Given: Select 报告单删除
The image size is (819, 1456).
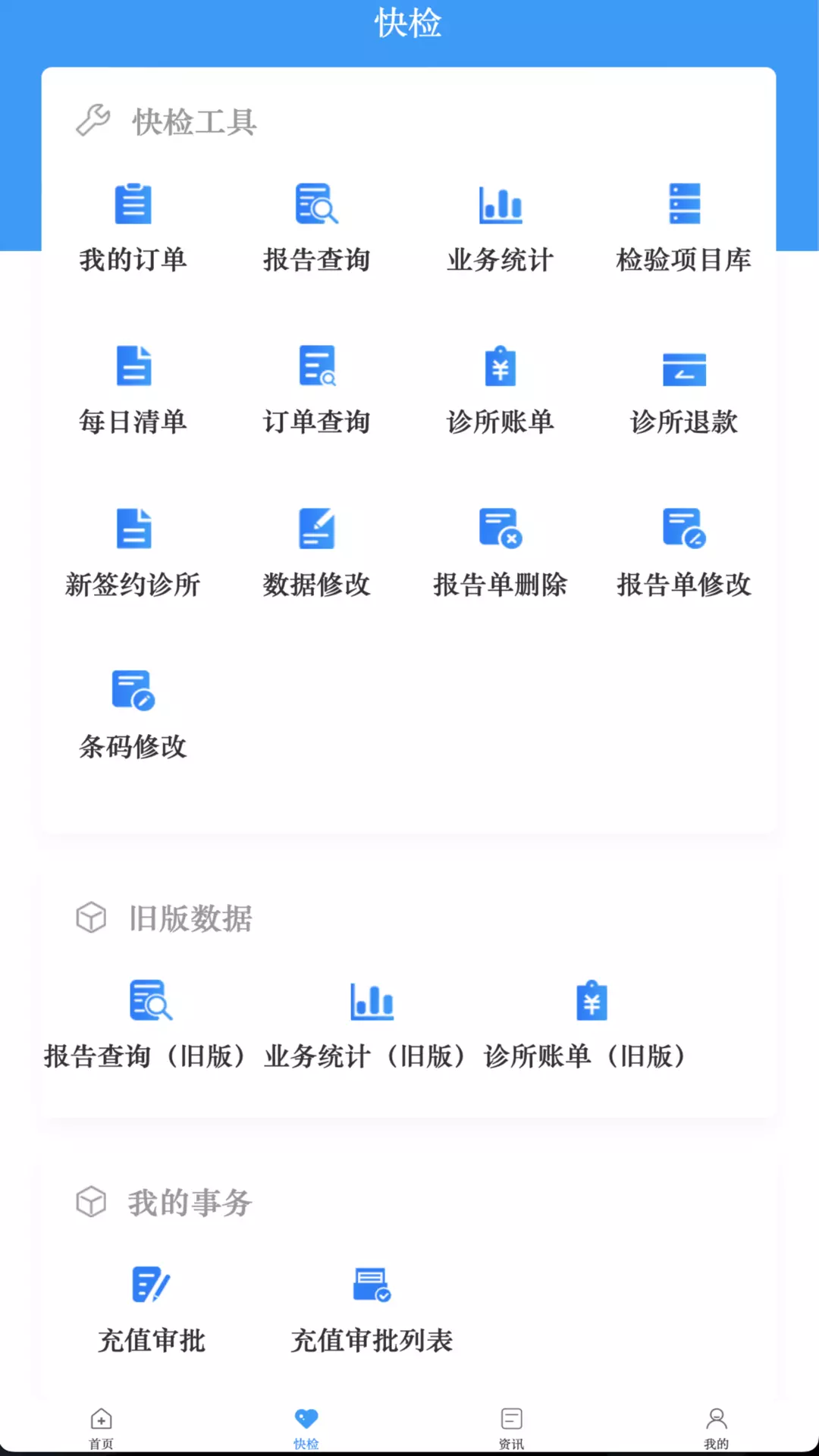Looking at the screenshot, I should (500, 553).
